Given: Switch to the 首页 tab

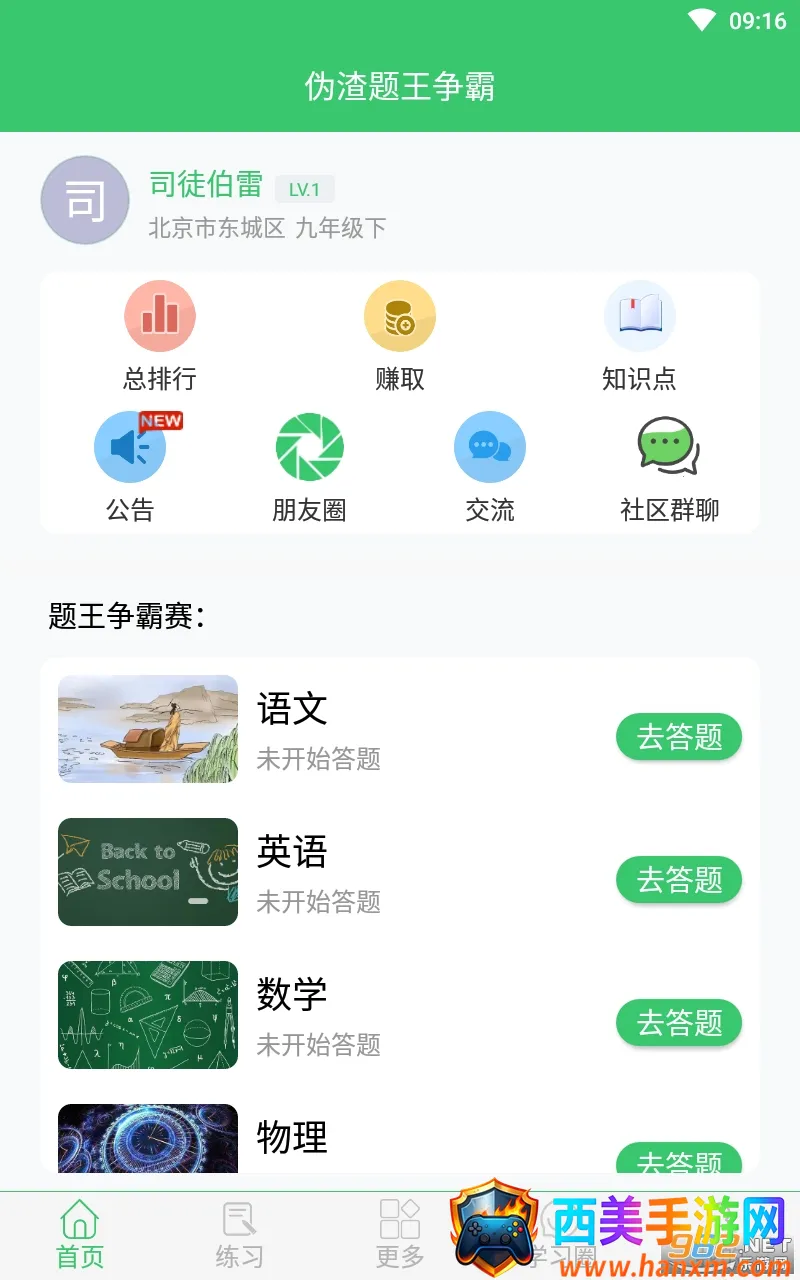Looking at the screenshot, I should pos(80,1235).
